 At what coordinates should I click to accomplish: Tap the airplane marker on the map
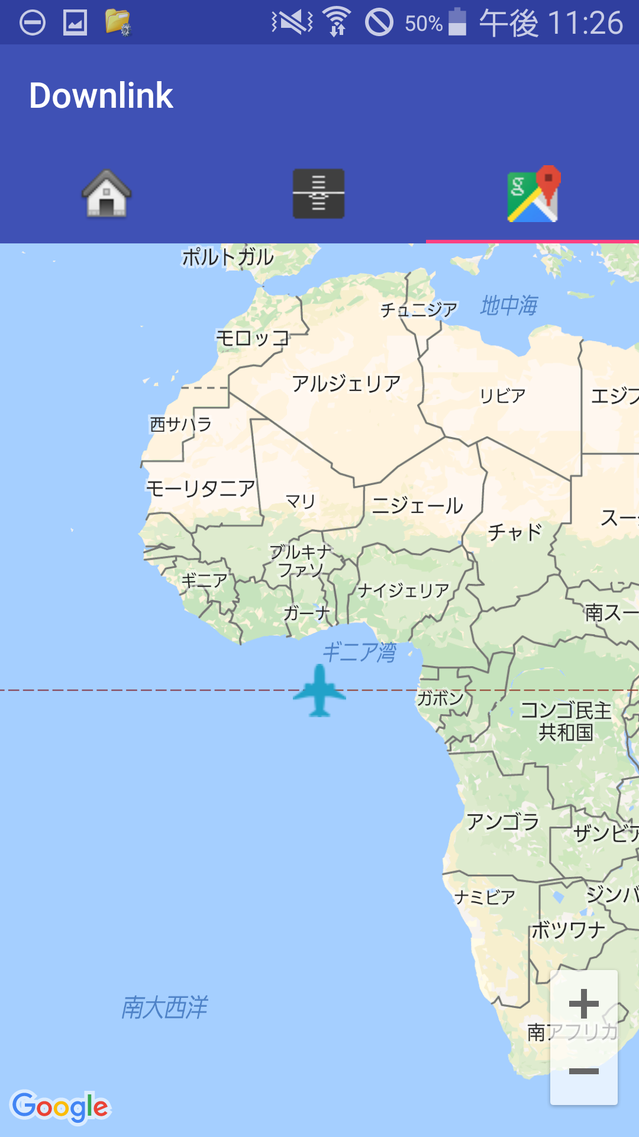point(320,690)
